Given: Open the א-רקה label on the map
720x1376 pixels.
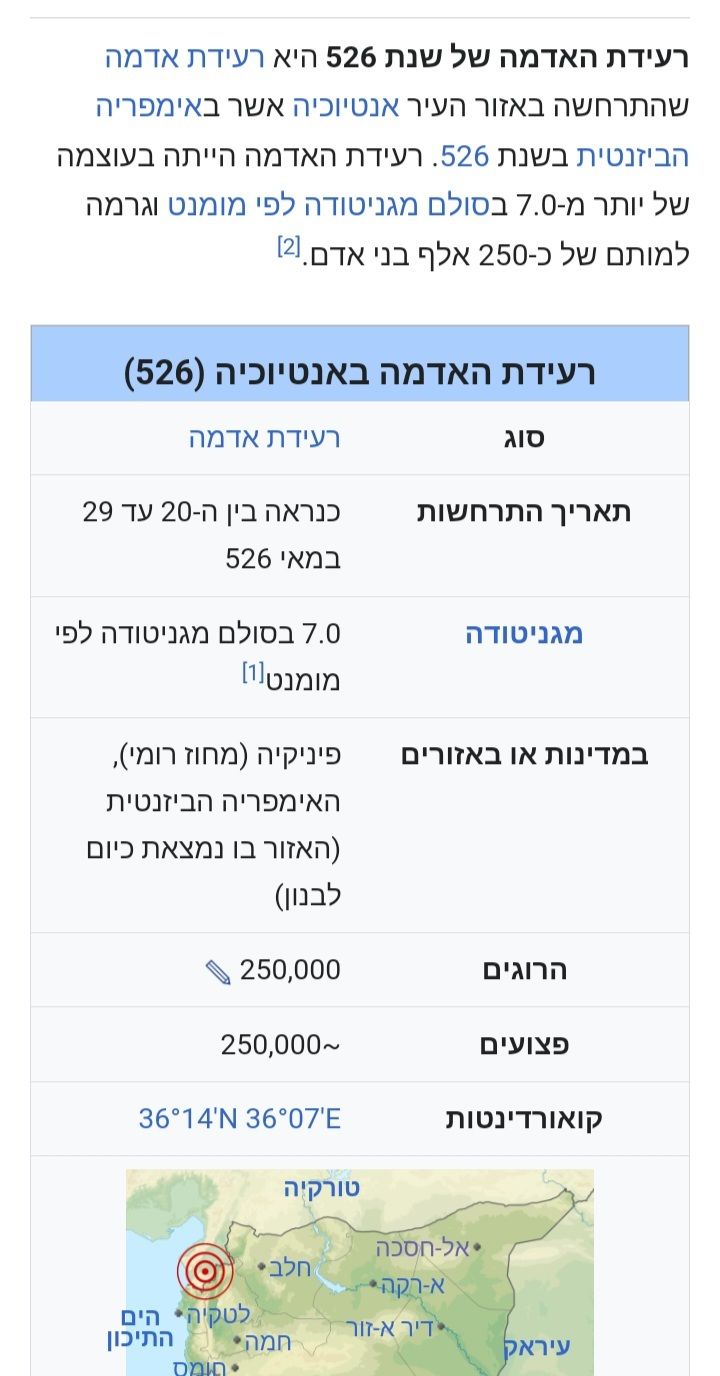Looking at the screenshot, I should point(413,1285).
